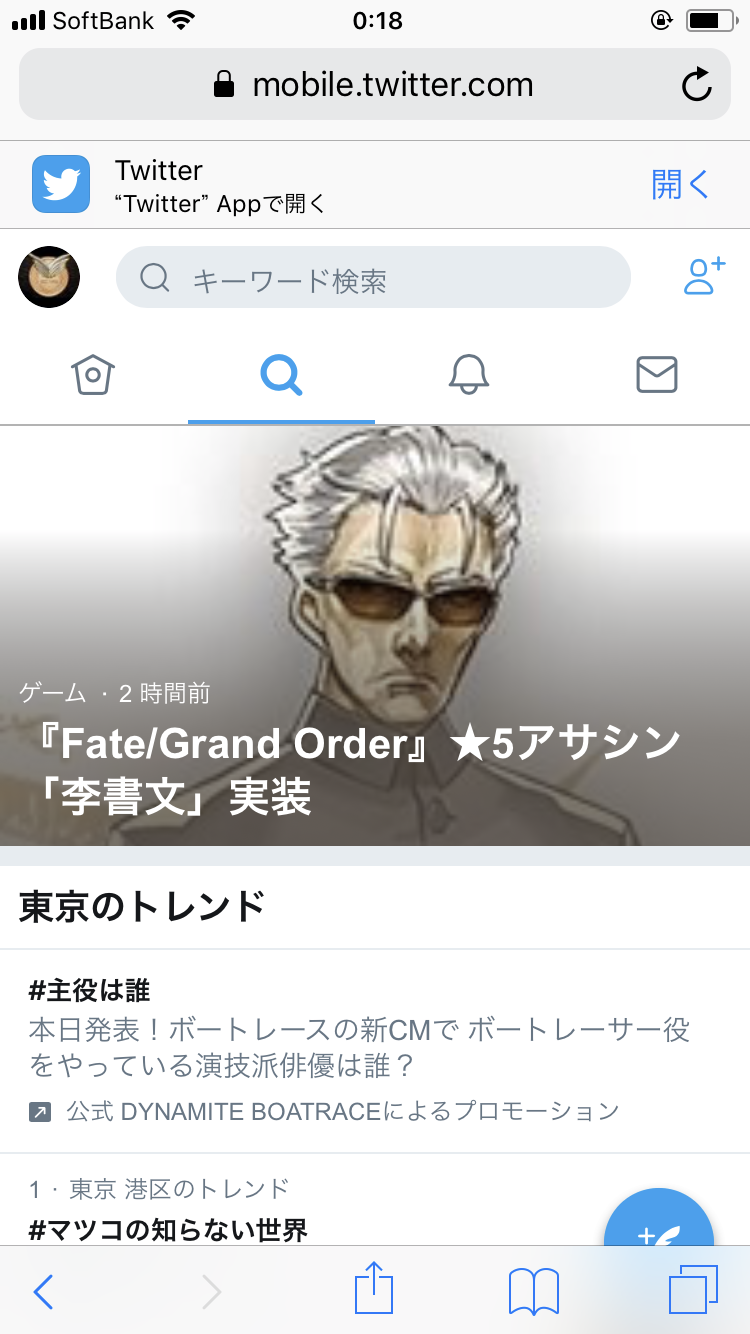Switch to the Home tab
Image resolution: width=750 pixels, height=1334 pixels.
coord(93,376)
